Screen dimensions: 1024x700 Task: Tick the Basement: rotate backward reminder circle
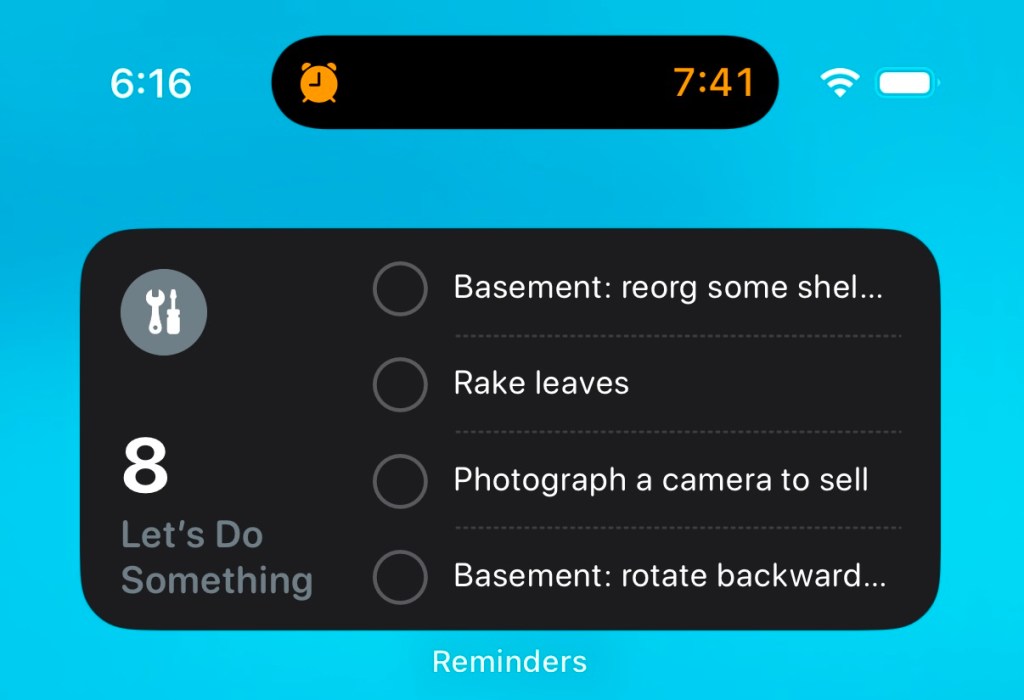400,577
